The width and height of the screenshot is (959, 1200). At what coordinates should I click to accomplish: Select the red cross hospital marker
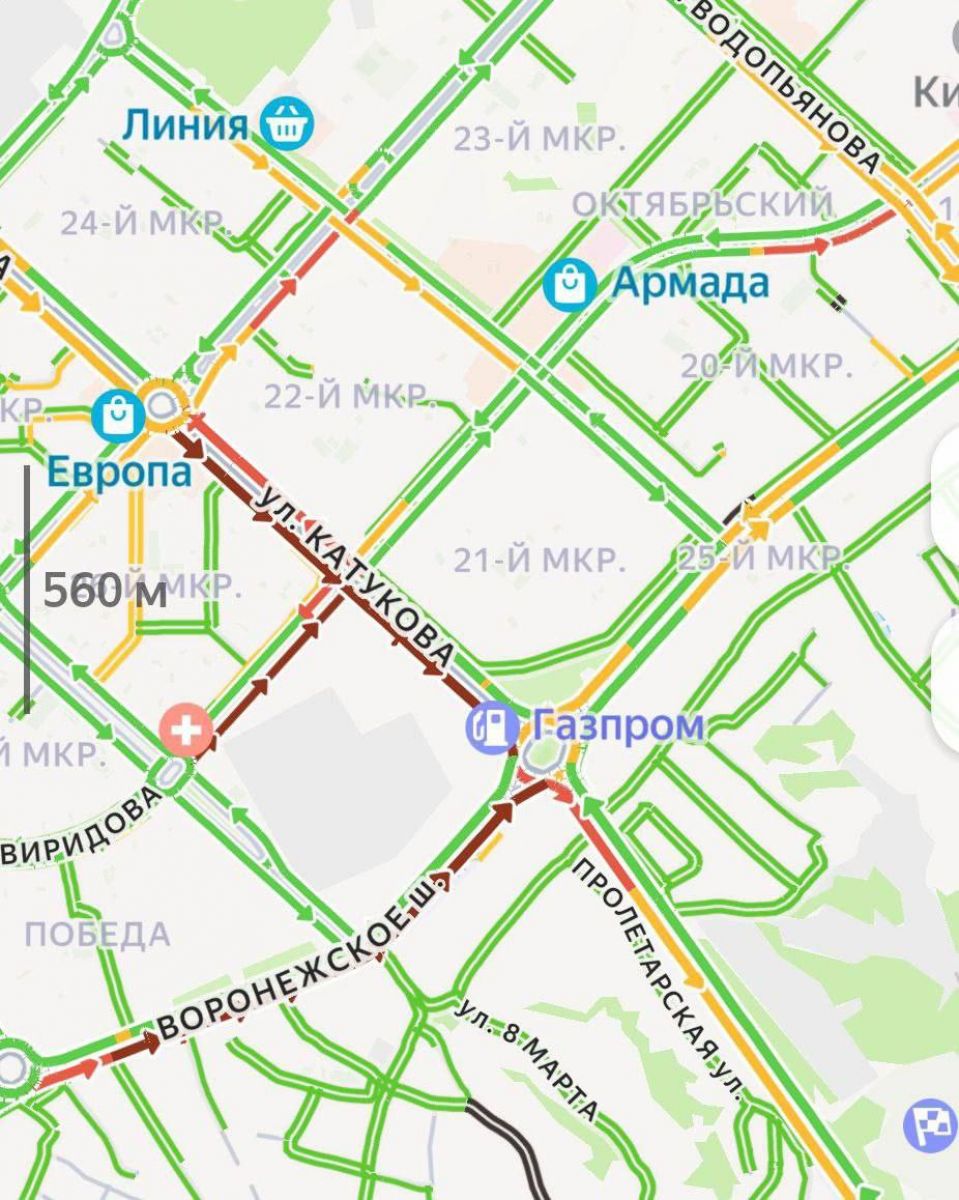tap(187, 730)
